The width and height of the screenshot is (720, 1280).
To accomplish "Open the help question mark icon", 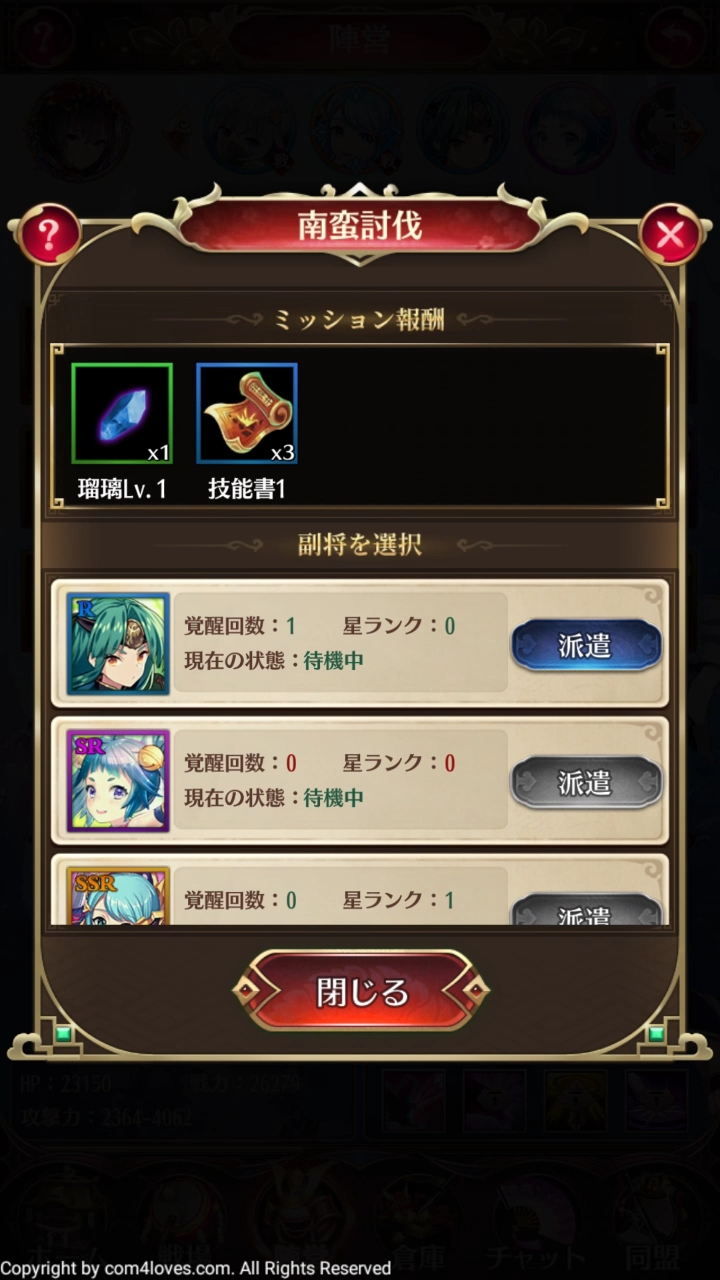I will 48,234.
